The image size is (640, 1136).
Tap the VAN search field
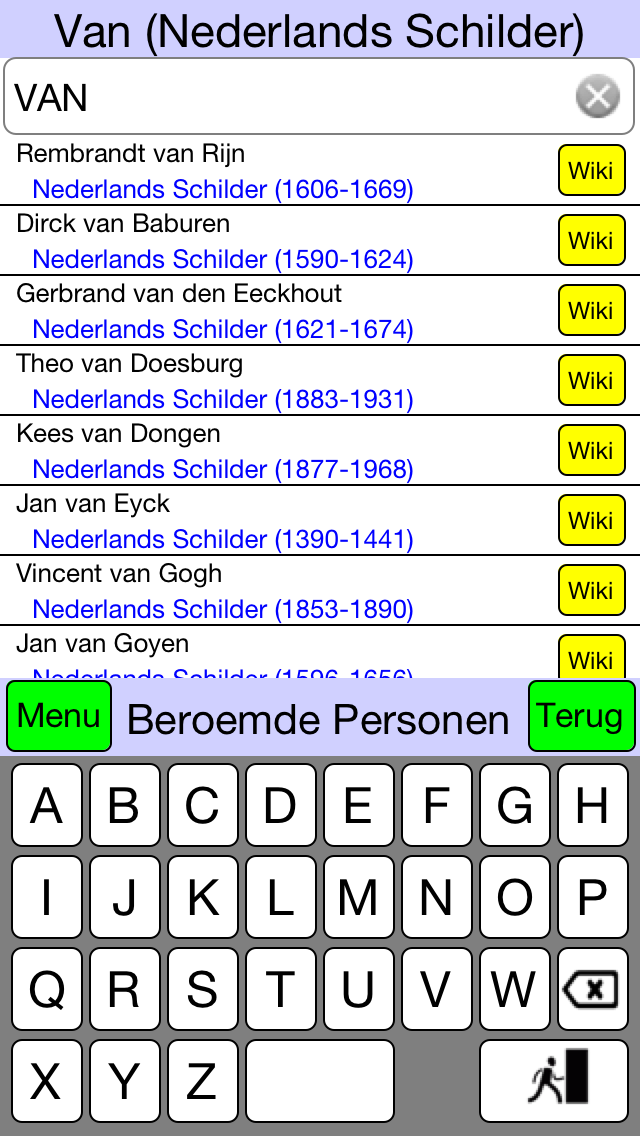click(319, 96)
